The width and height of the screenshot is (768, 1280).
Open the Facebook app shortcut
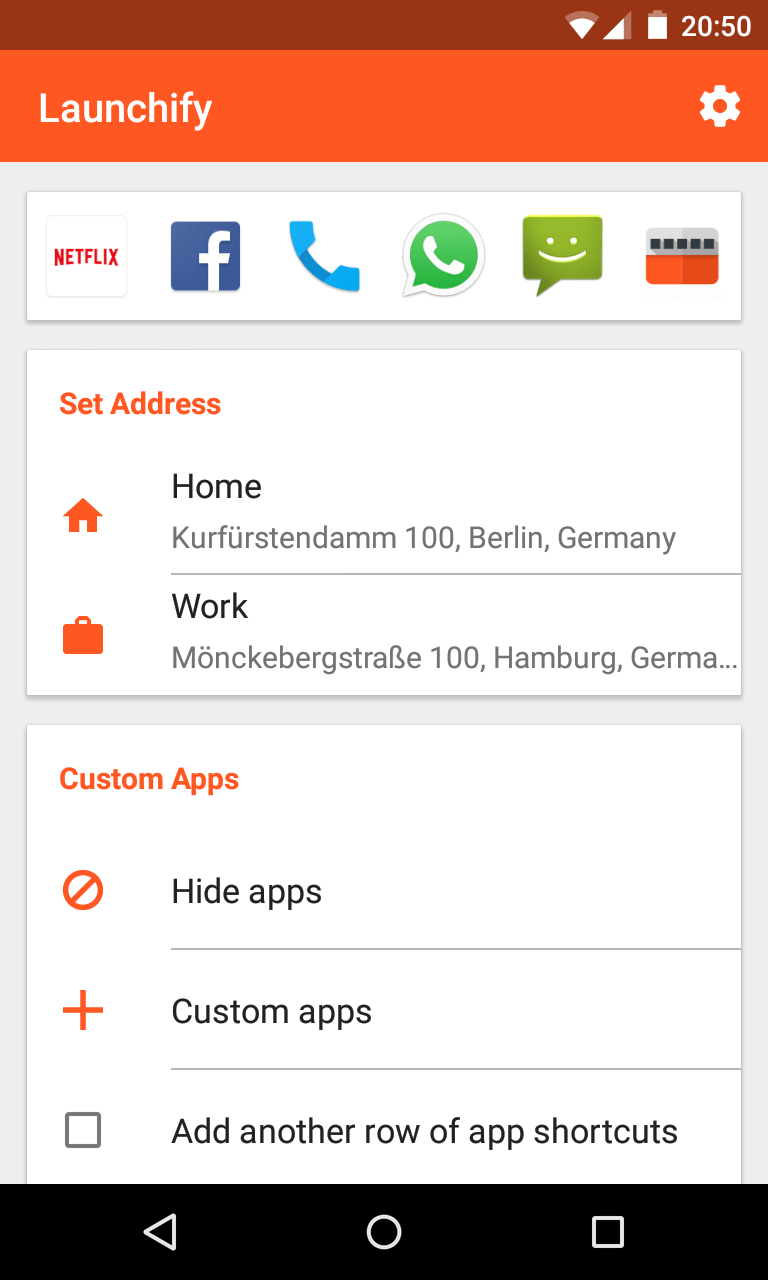(x=205, y=257)
